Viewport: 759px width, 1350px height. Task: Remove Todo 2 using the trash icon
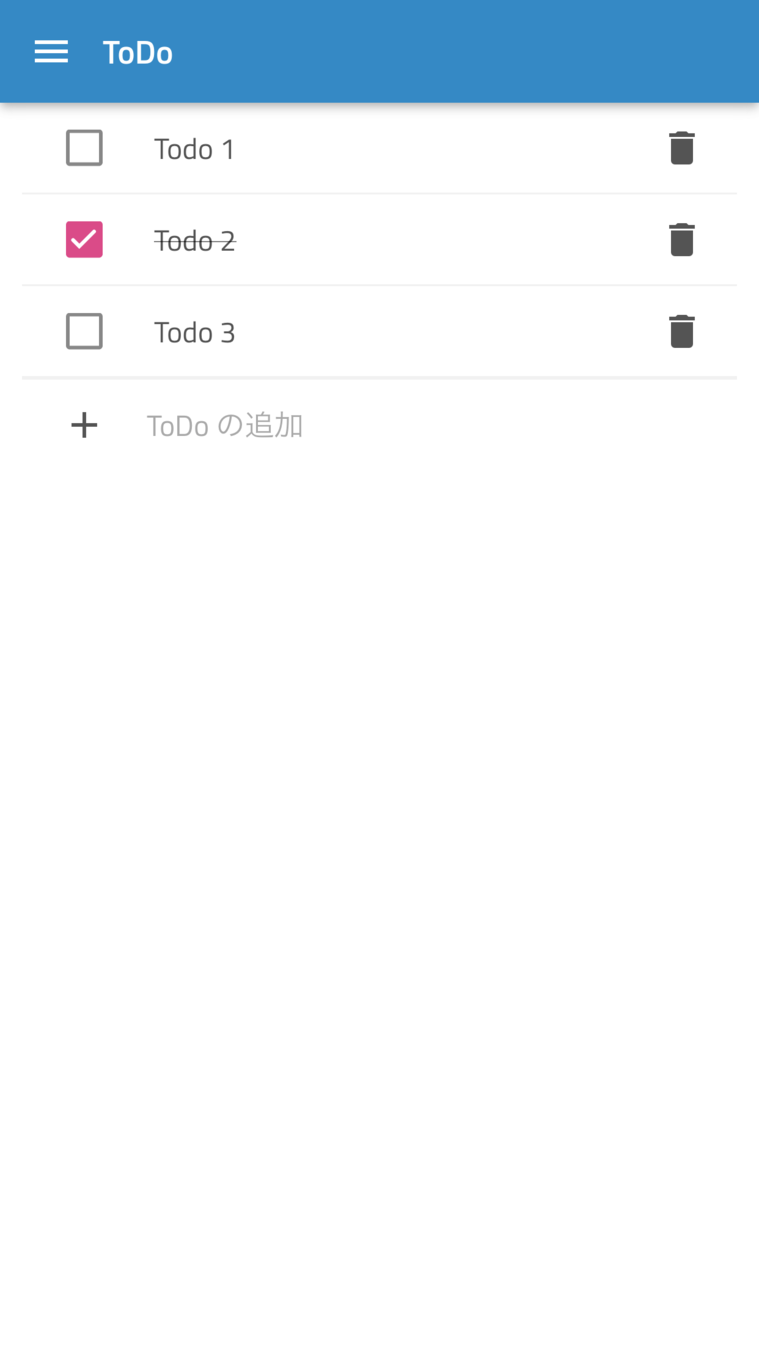click(681, 240)
